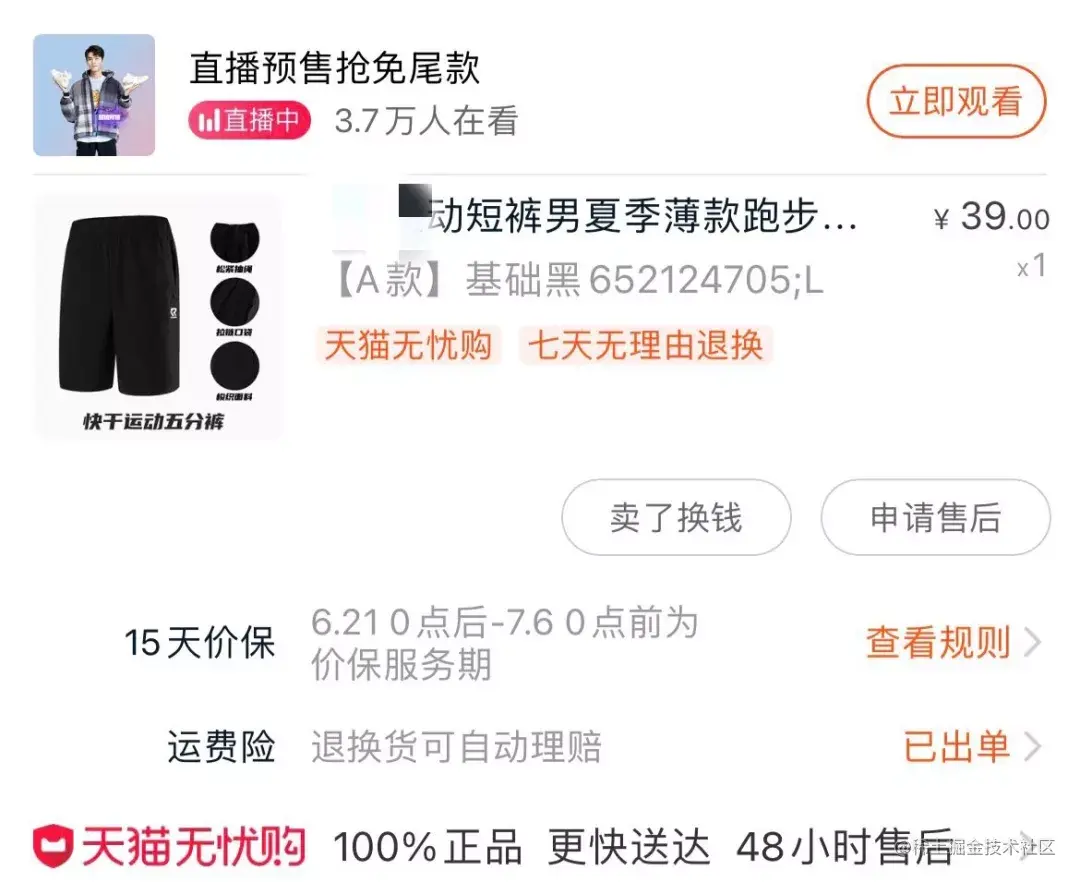This screenshot has width=1080, height=882.
Task: Open 查看规则 for 15天价保
Action: 950,643
